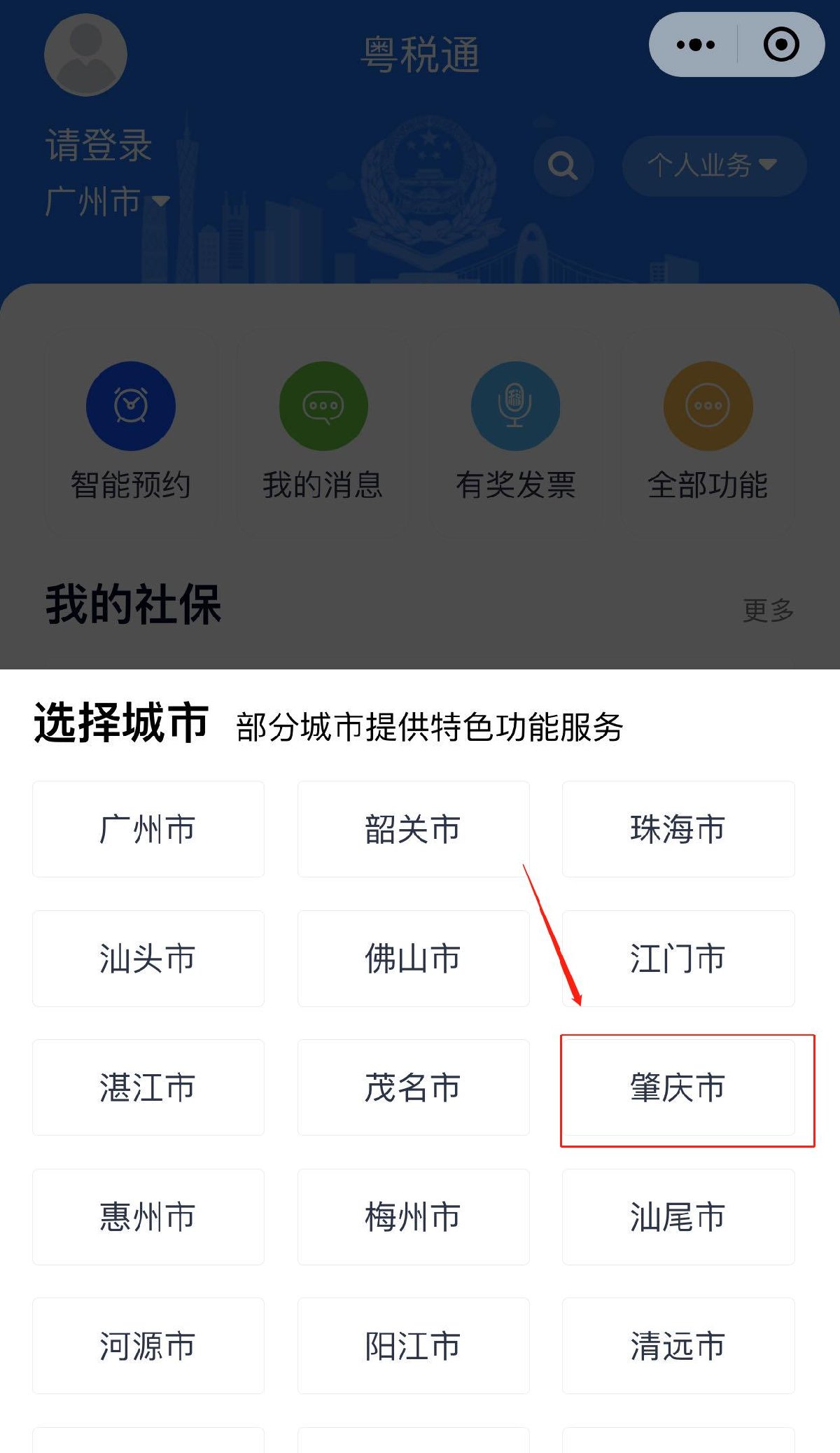Tap the 河源市 city option
The height and width of the screenshot is (1453, 840).
click(x=148, y=1346)
